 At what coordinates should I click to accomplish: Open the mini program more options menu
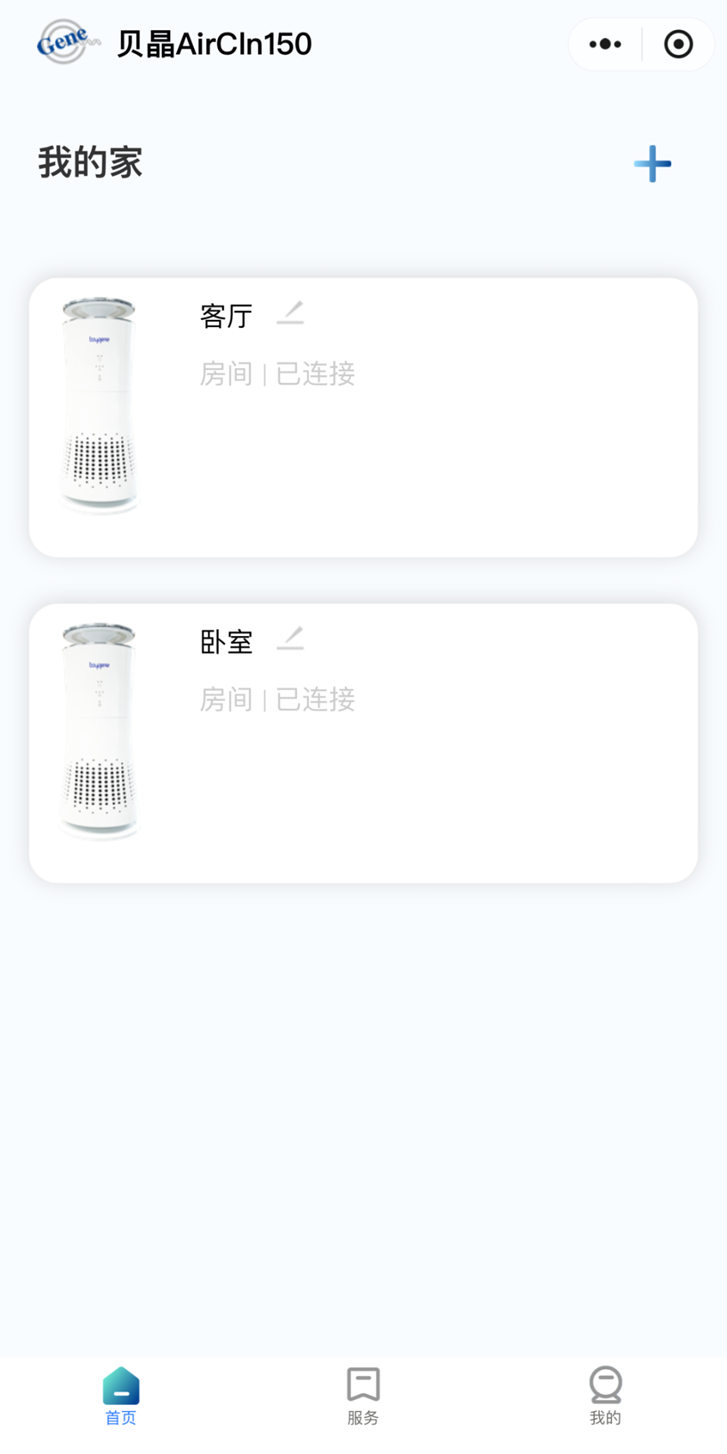click(605, 44)
